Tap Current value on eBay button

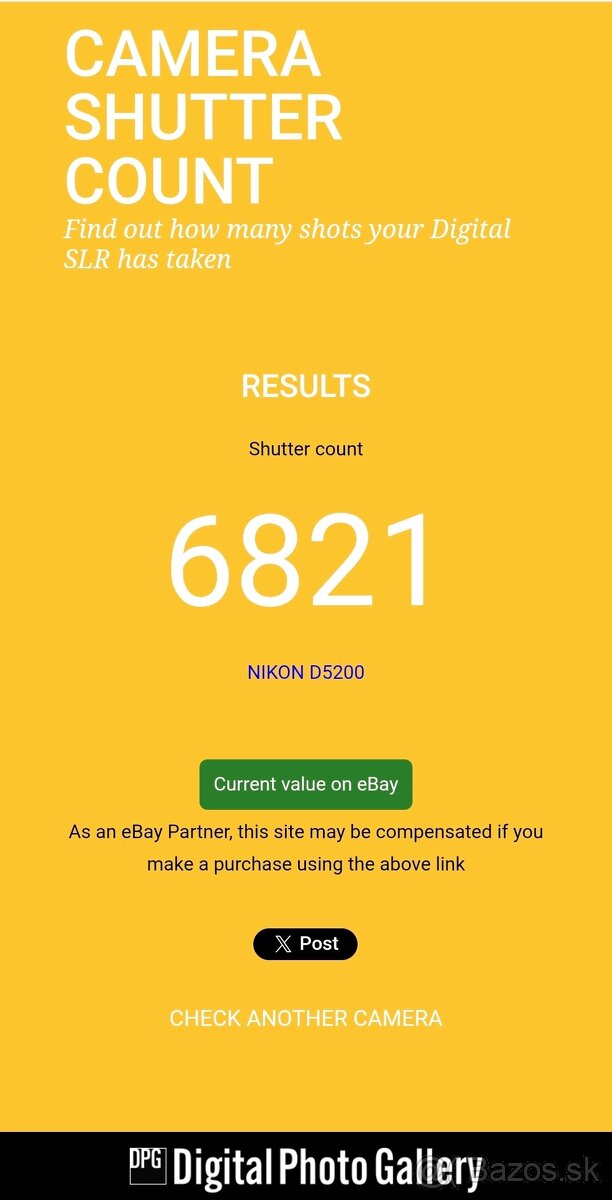click(x=305, y=784)
